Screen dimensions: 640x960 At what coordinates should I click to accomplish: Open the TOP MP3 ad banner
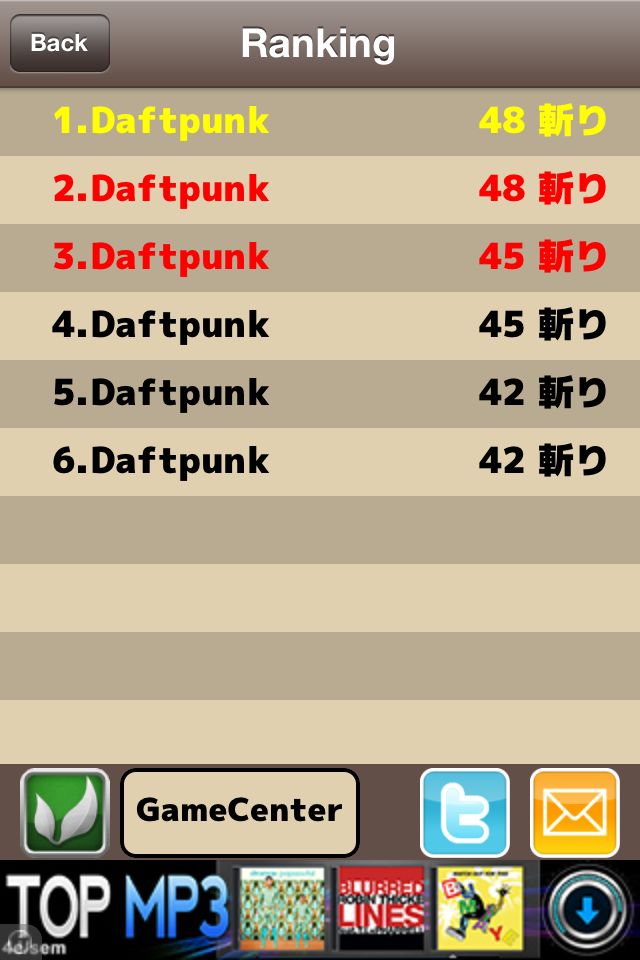coord(320,908)
